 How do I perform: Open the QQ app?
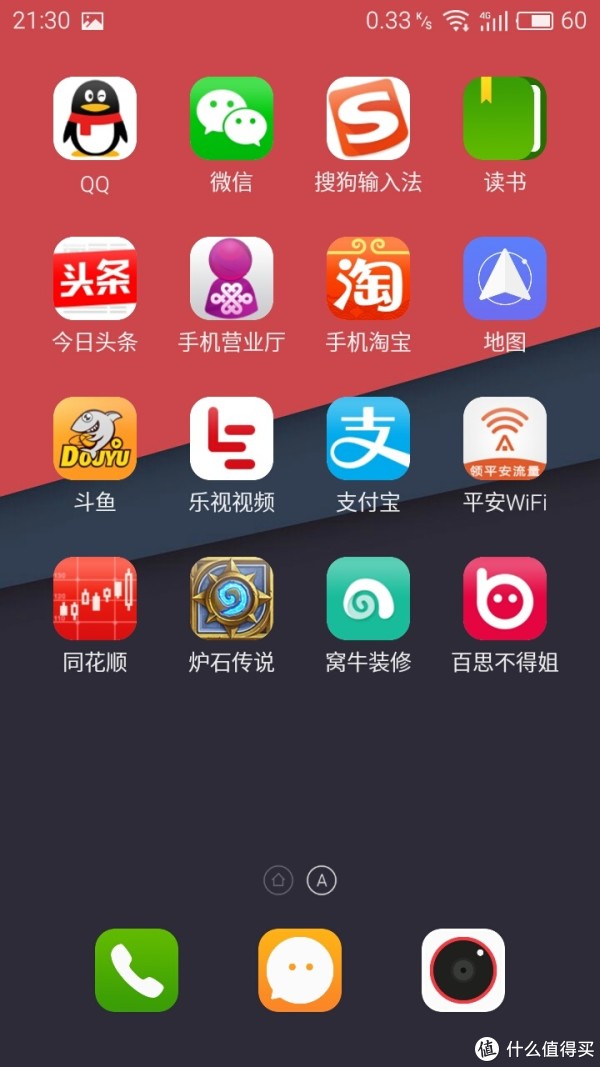95,119
